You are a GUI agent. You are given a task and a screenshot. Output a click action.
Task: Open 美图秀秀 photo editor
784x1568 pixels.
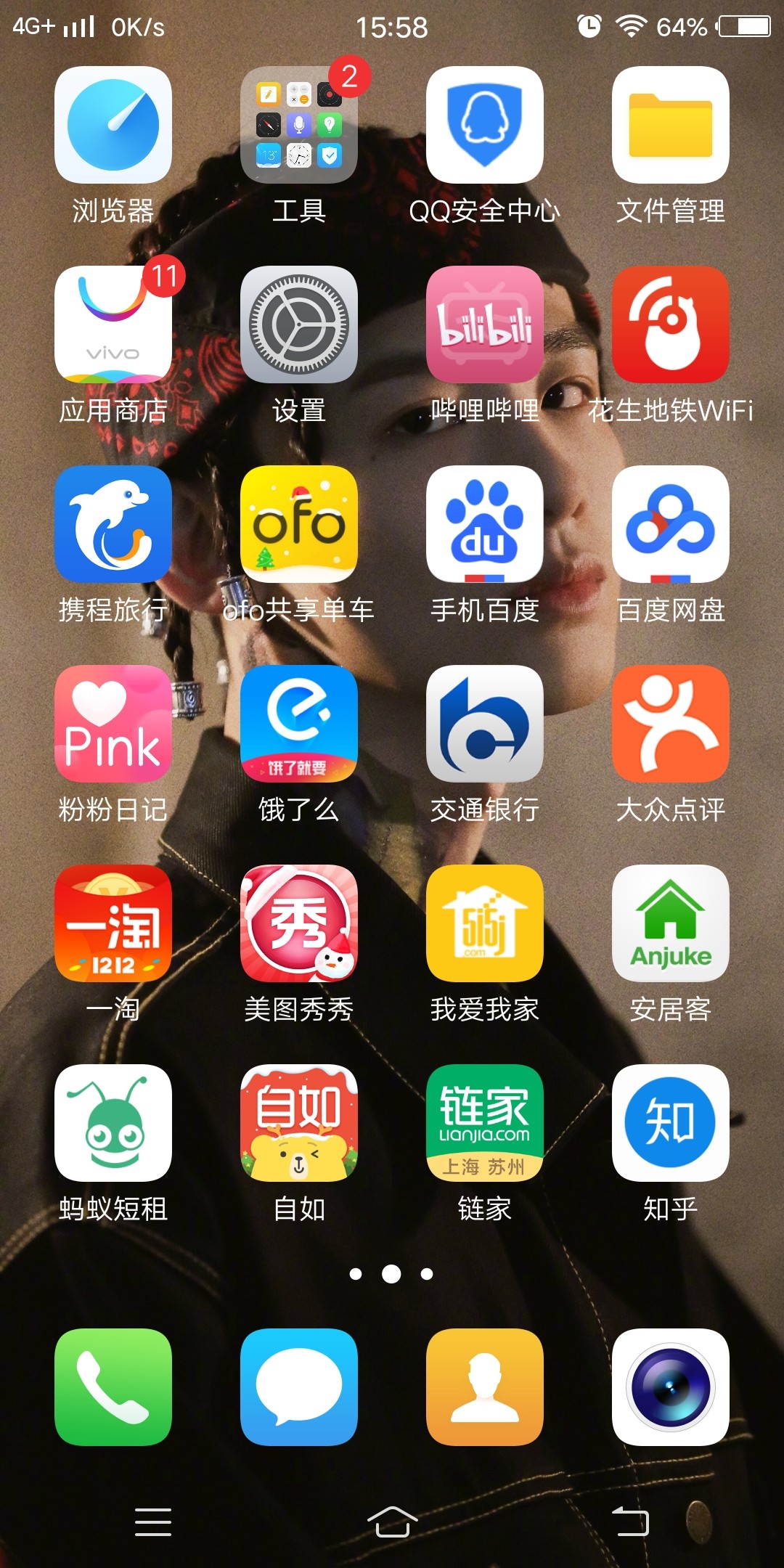[x=299, y=923]
